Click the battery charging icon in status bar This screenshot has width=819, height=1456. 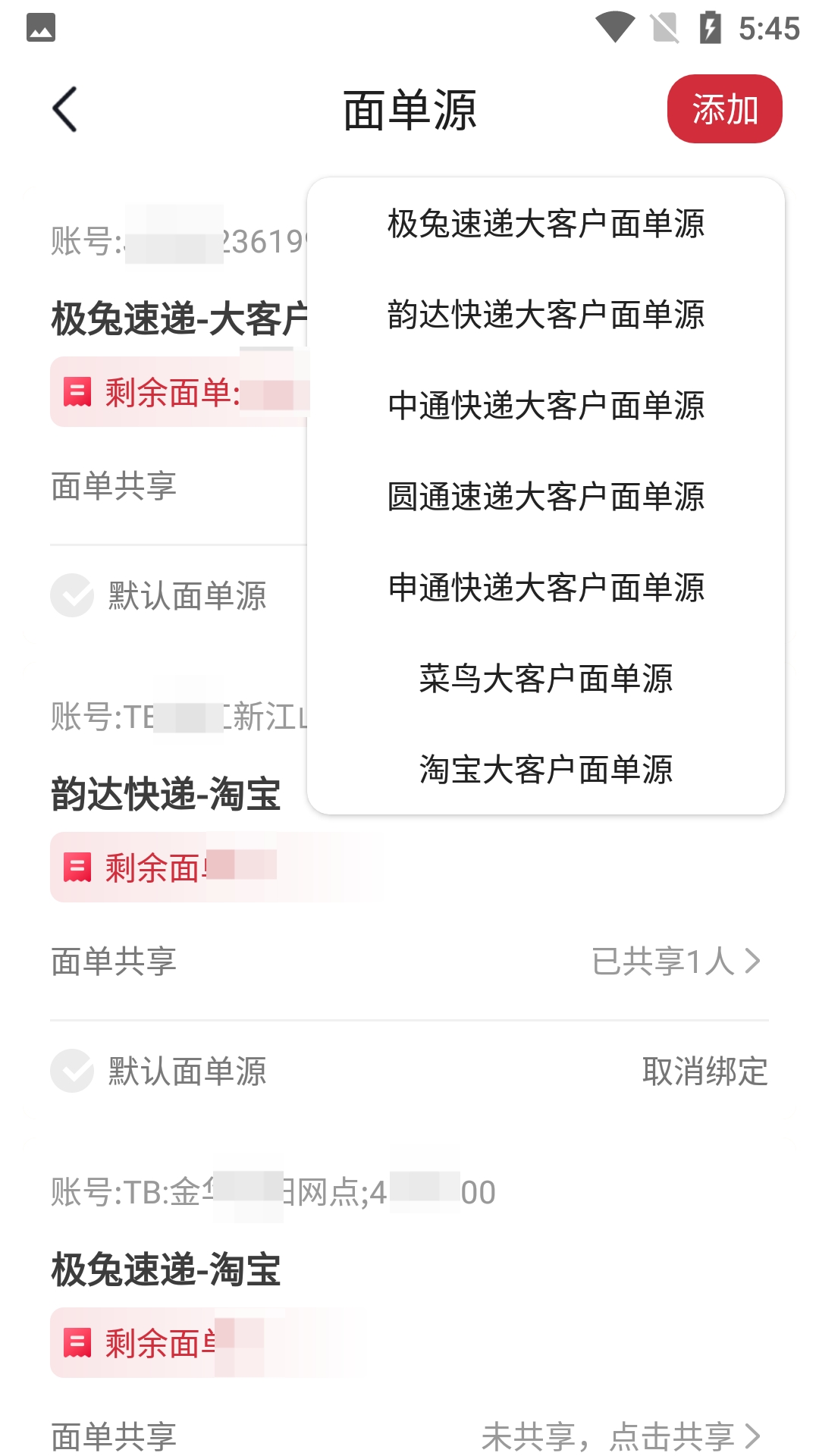[711, 25]
